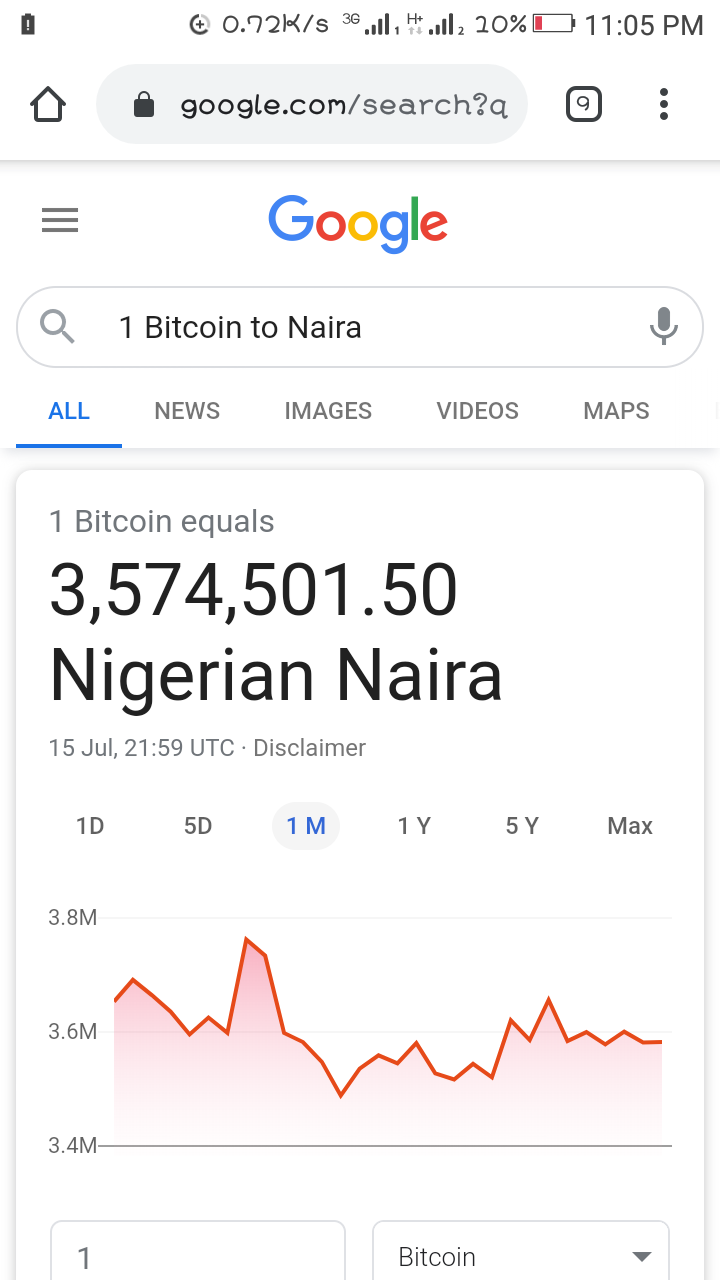Open the Disclaimer link

click(310, 748)
